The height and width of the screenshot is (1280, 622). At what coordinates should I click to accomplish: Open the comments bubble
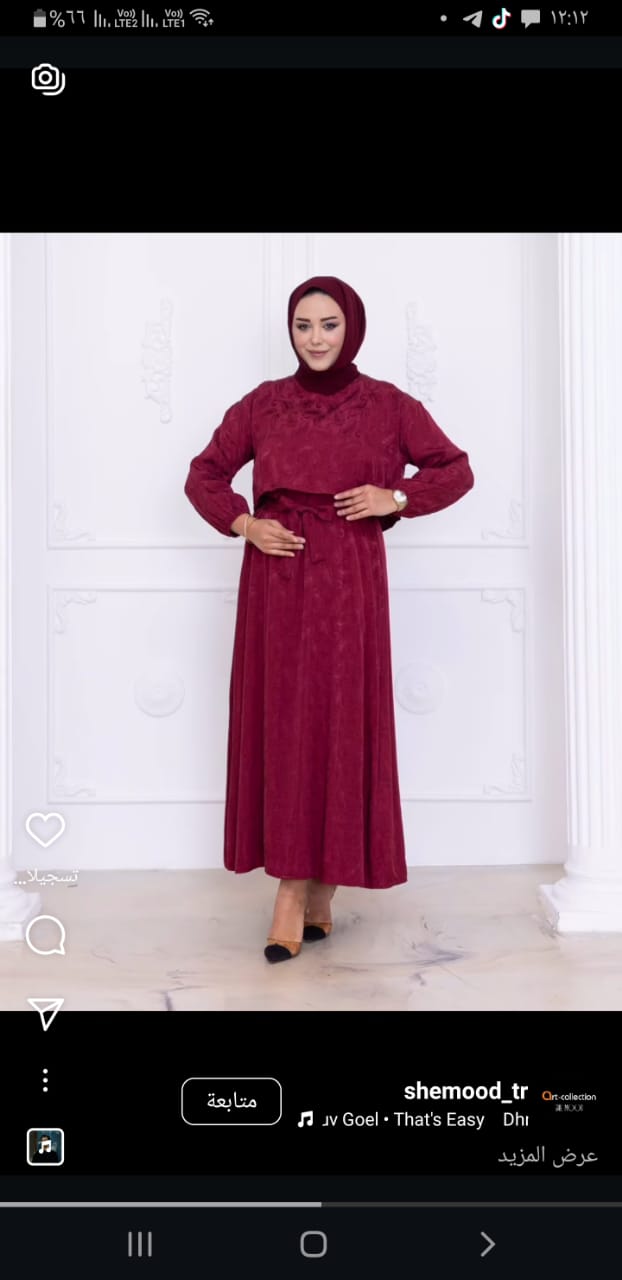45,937
